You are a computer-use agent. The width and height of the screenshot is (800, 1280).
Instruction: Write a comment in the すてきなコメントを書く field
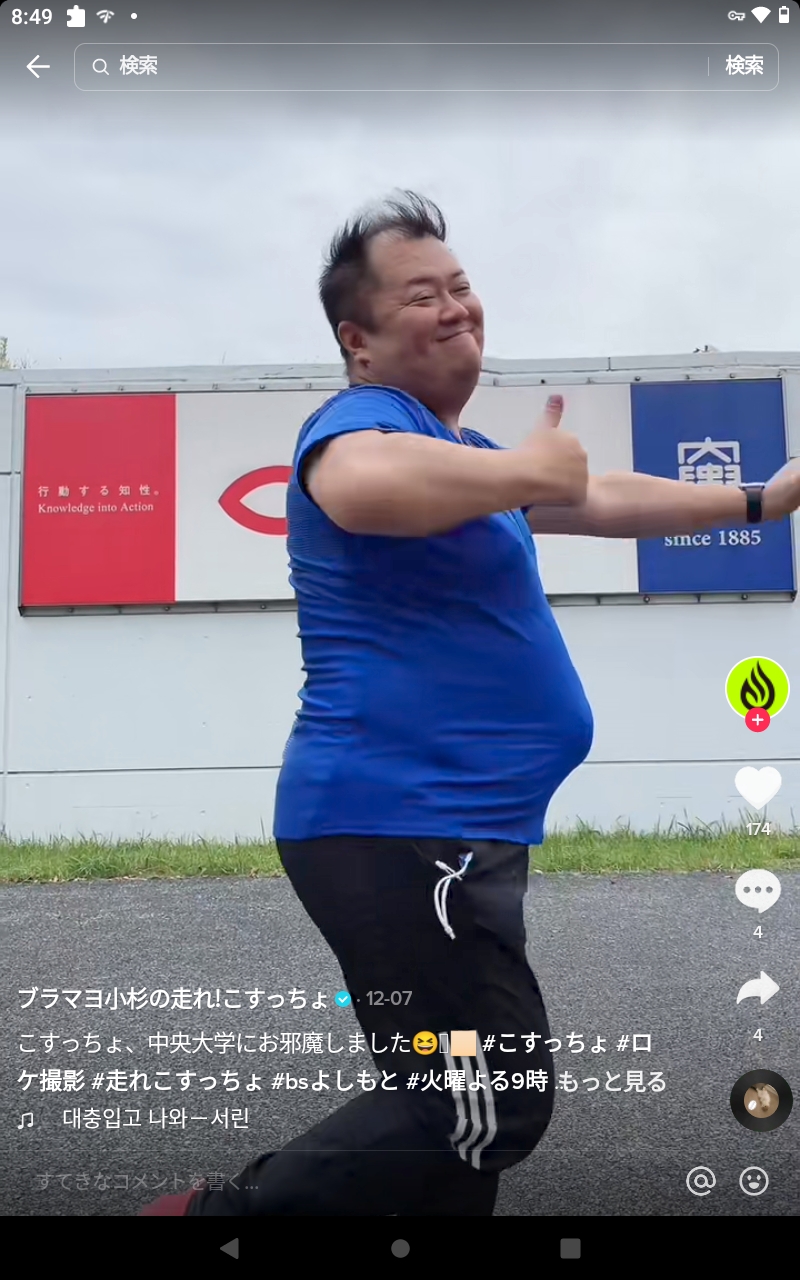(x=350, y=1182)
